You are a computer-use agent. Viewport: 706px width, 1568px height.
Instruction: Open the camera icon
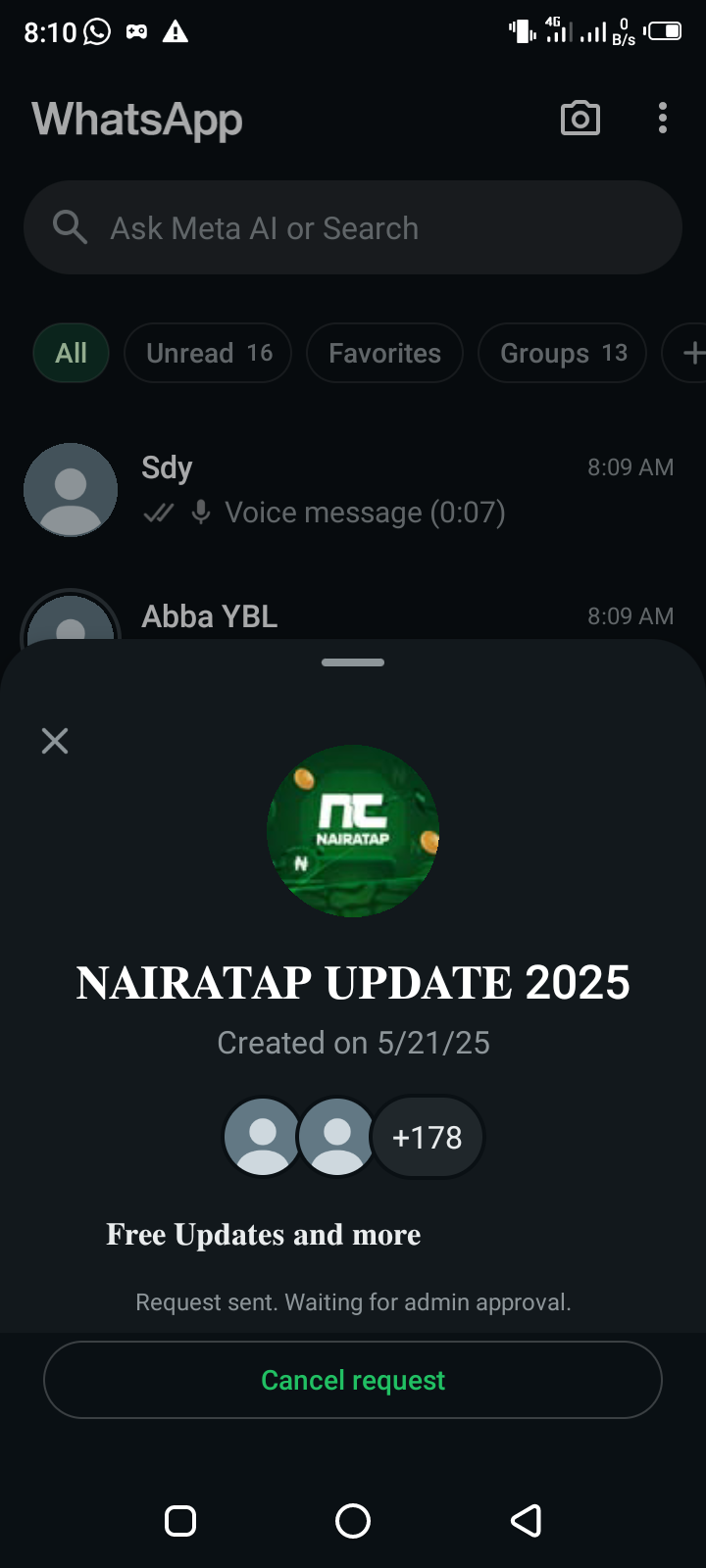tap(580, 119)
